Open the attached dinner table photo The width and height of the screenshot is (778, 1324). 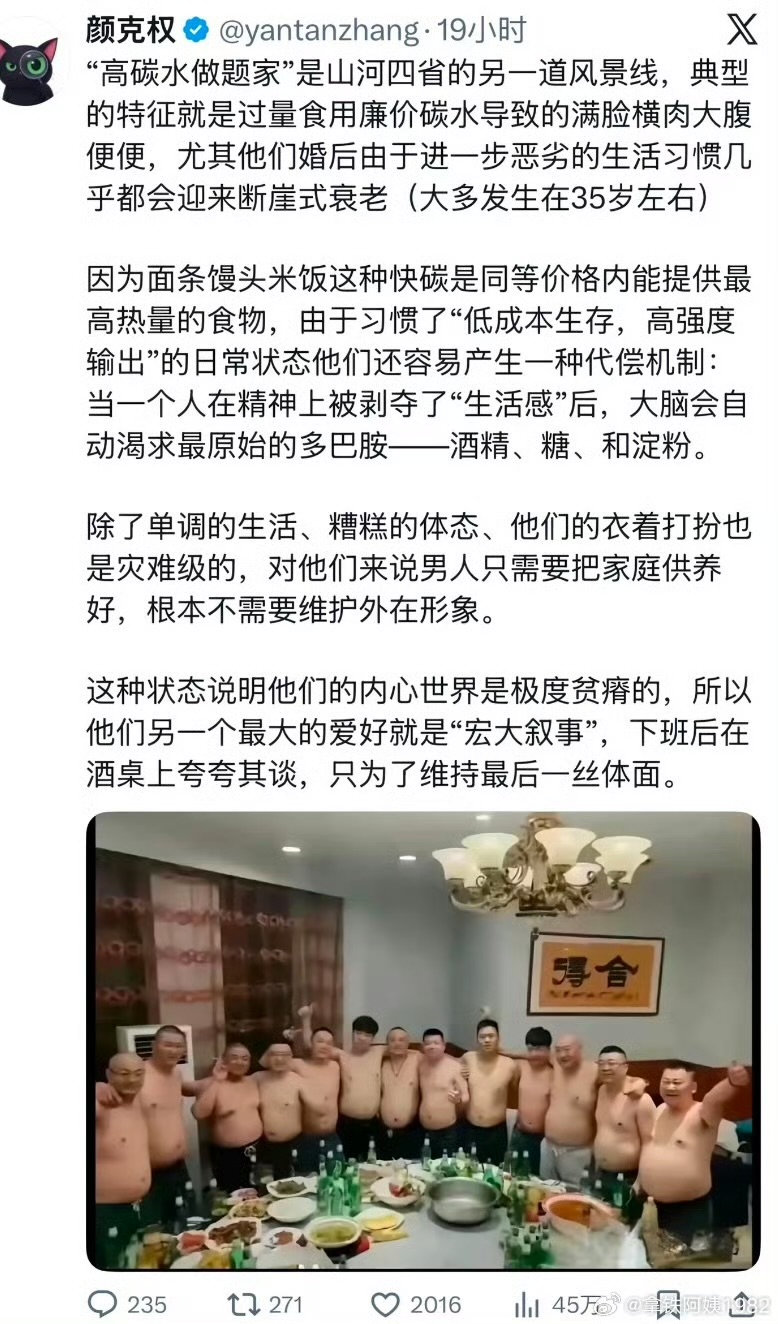point(422,1040)
